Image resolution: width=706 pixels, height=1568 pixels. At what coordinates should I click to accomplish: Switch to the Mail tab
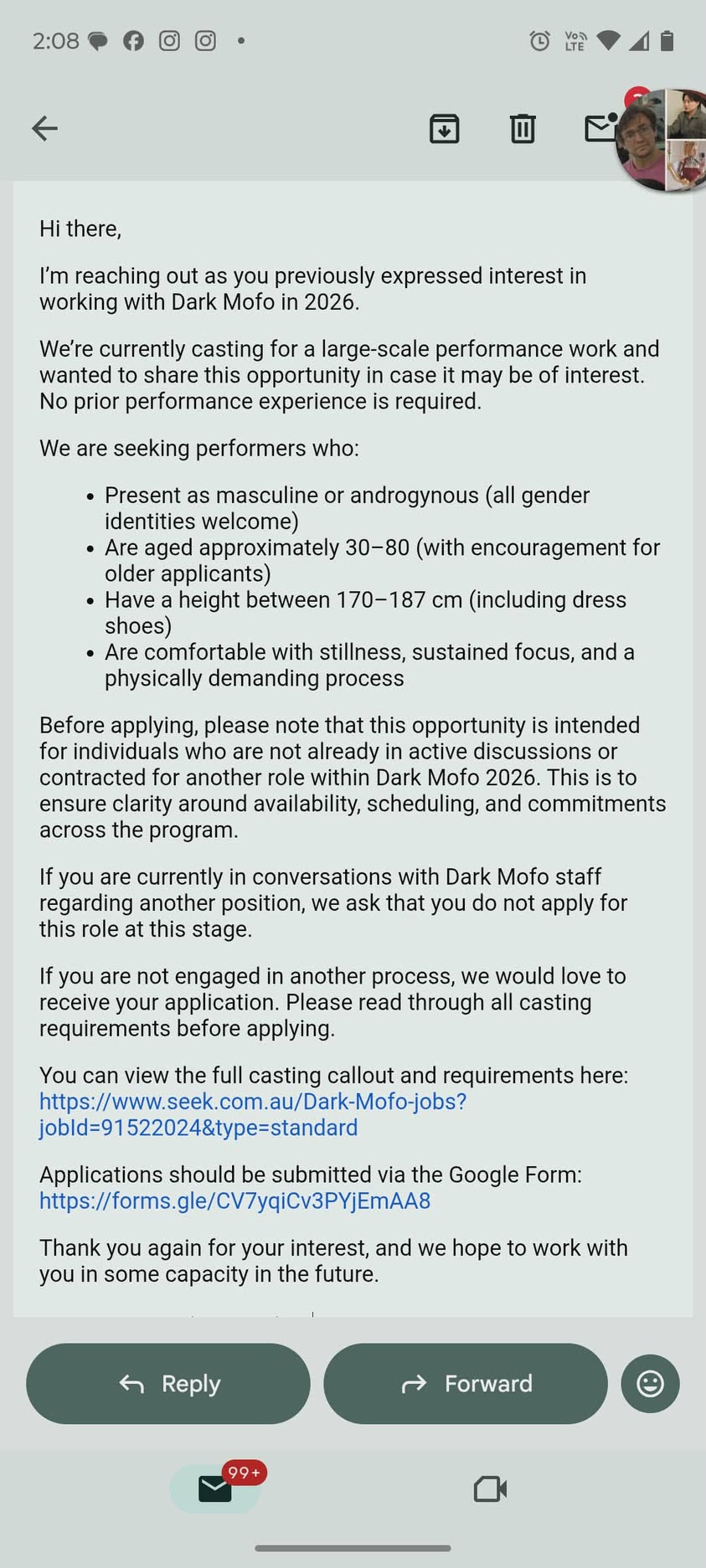point(216,1488)
